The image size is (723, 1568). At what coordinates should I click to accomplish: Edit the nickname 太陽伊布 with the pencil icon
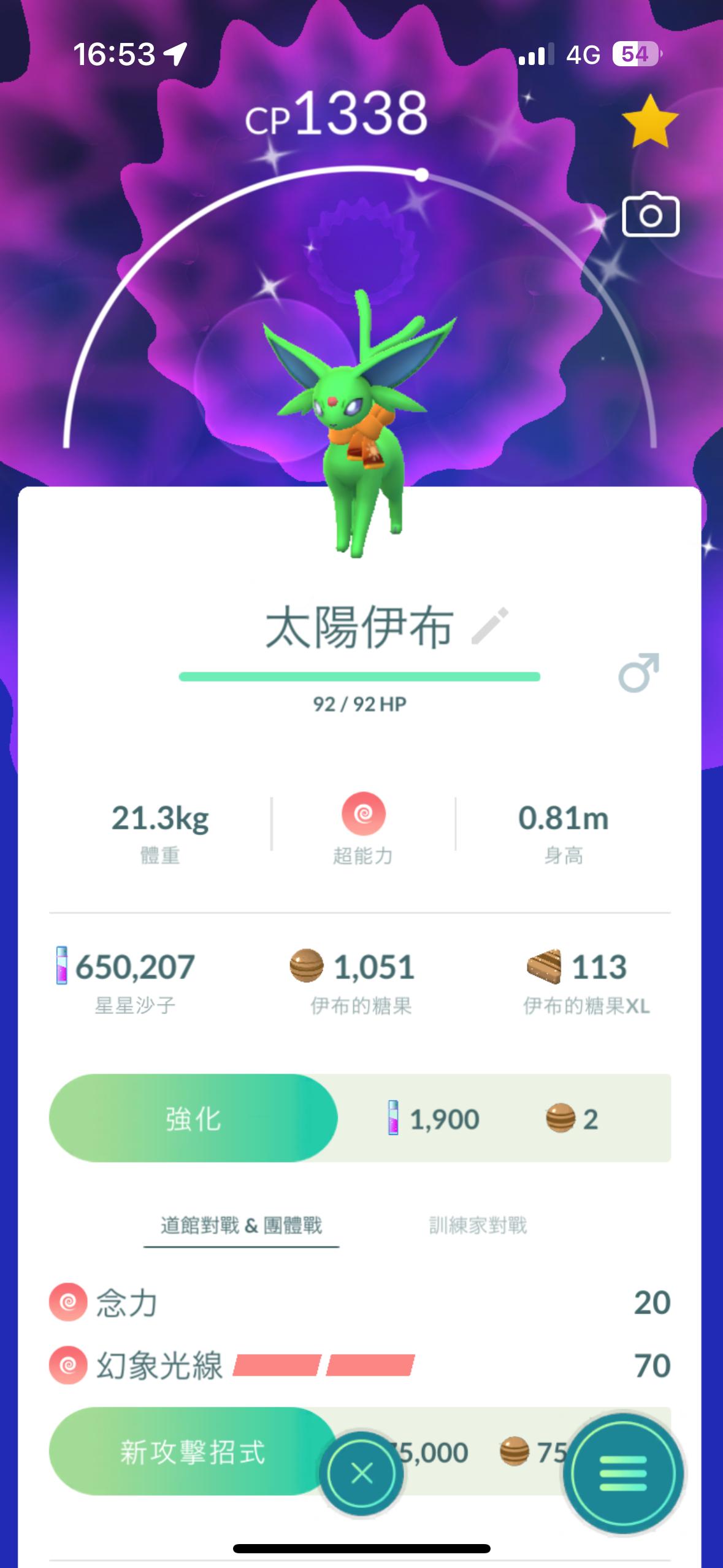tap(489, 626)
